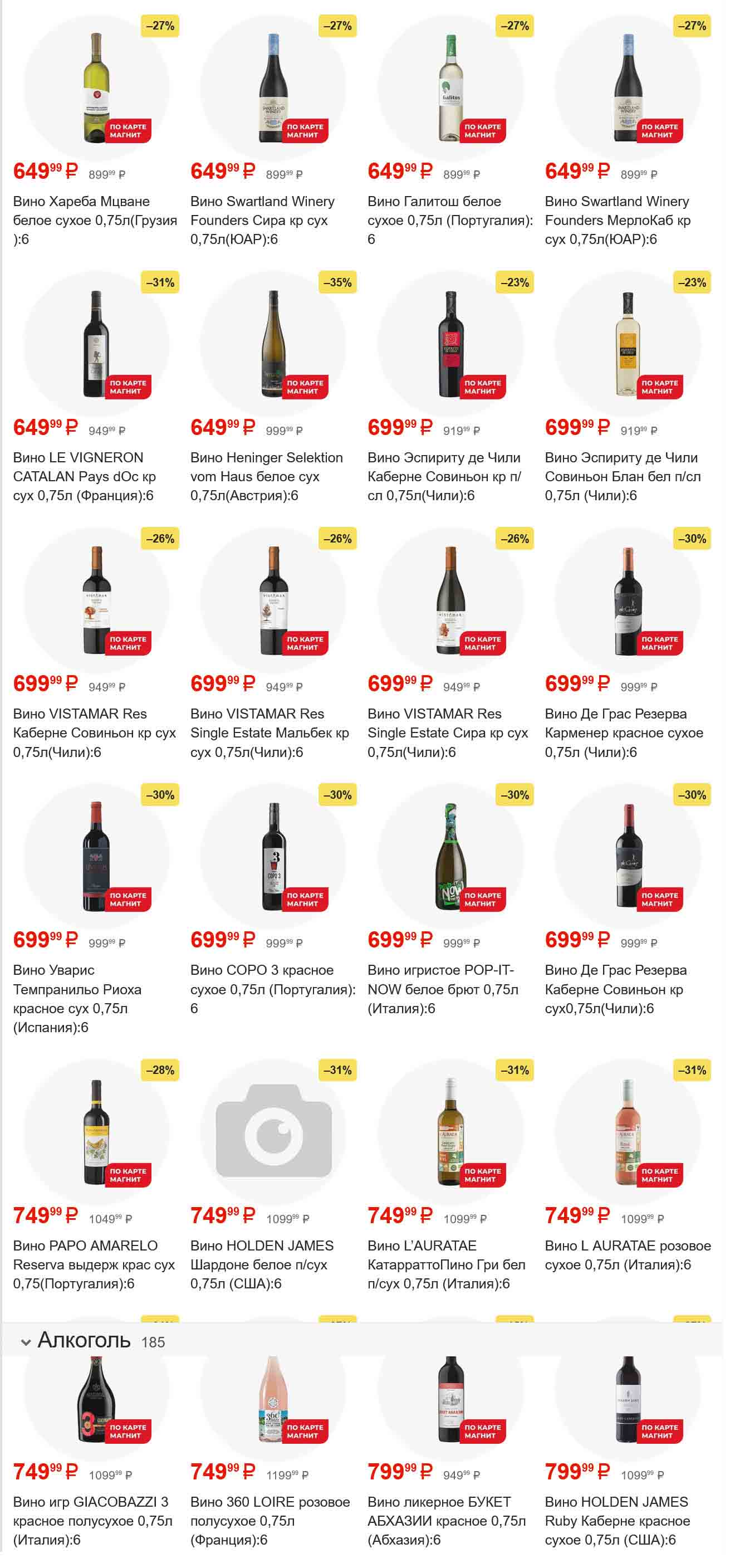The width and height of the screenshot is (730, 1568).
Task: Open Эспириту де Чили Совиньон Блан card
Action: (x=627, y=344)
